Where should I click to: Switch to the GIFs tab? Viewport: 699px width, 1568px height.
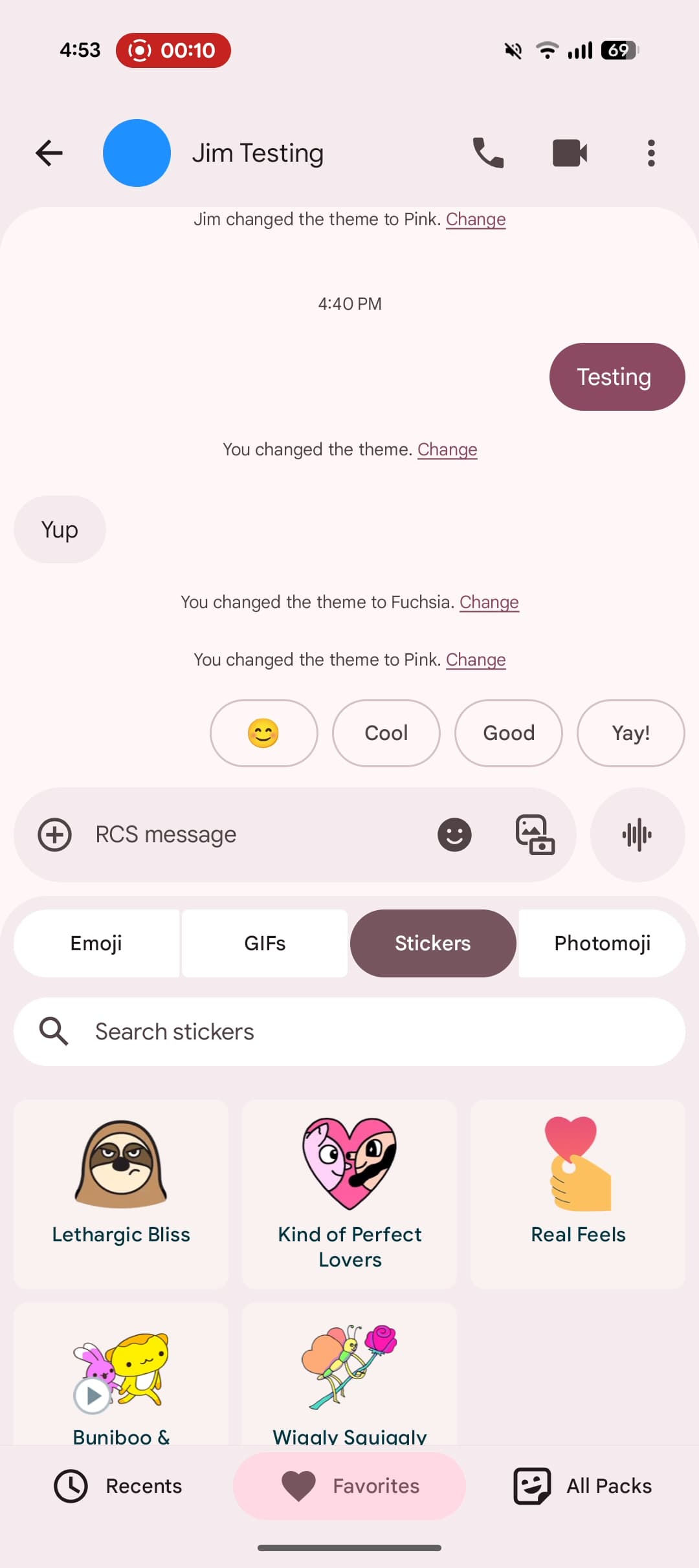click(x=265, y=943)
